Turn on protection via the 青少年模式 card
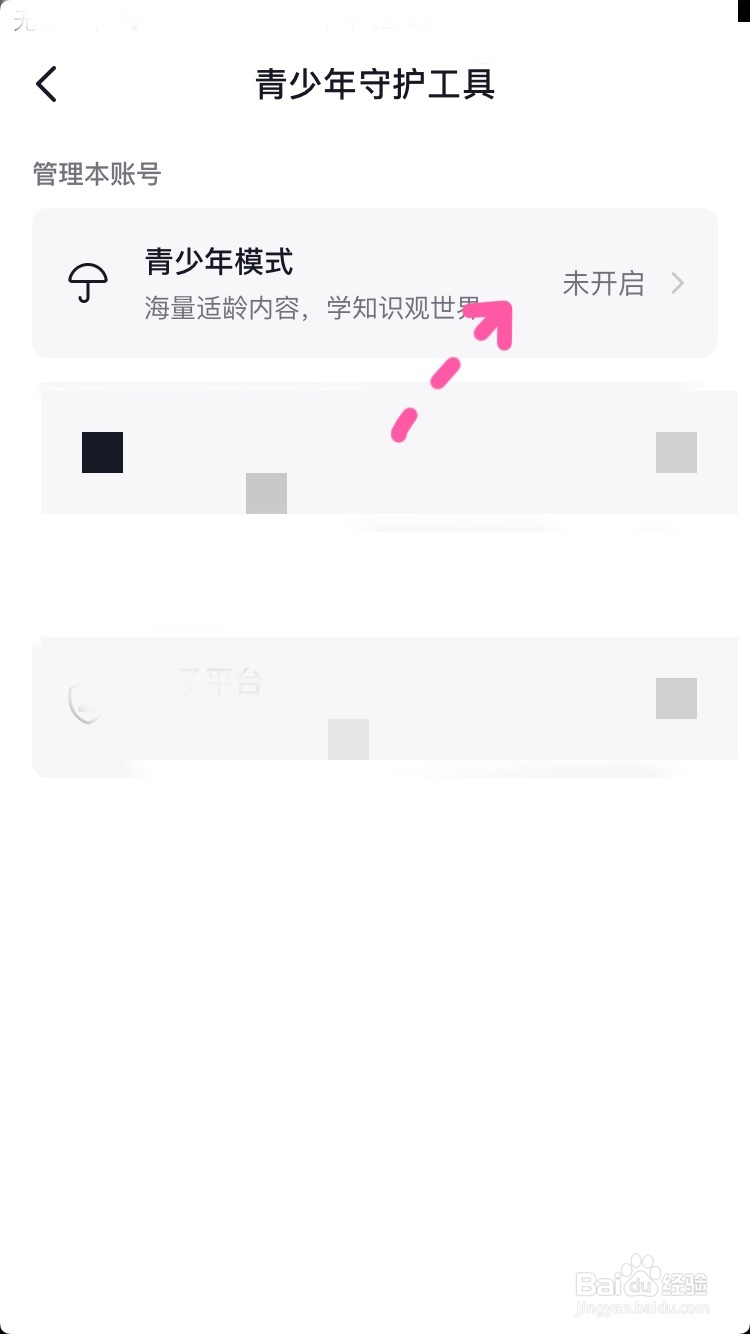The image size is (750, 1334). click(x=375, y=283)
